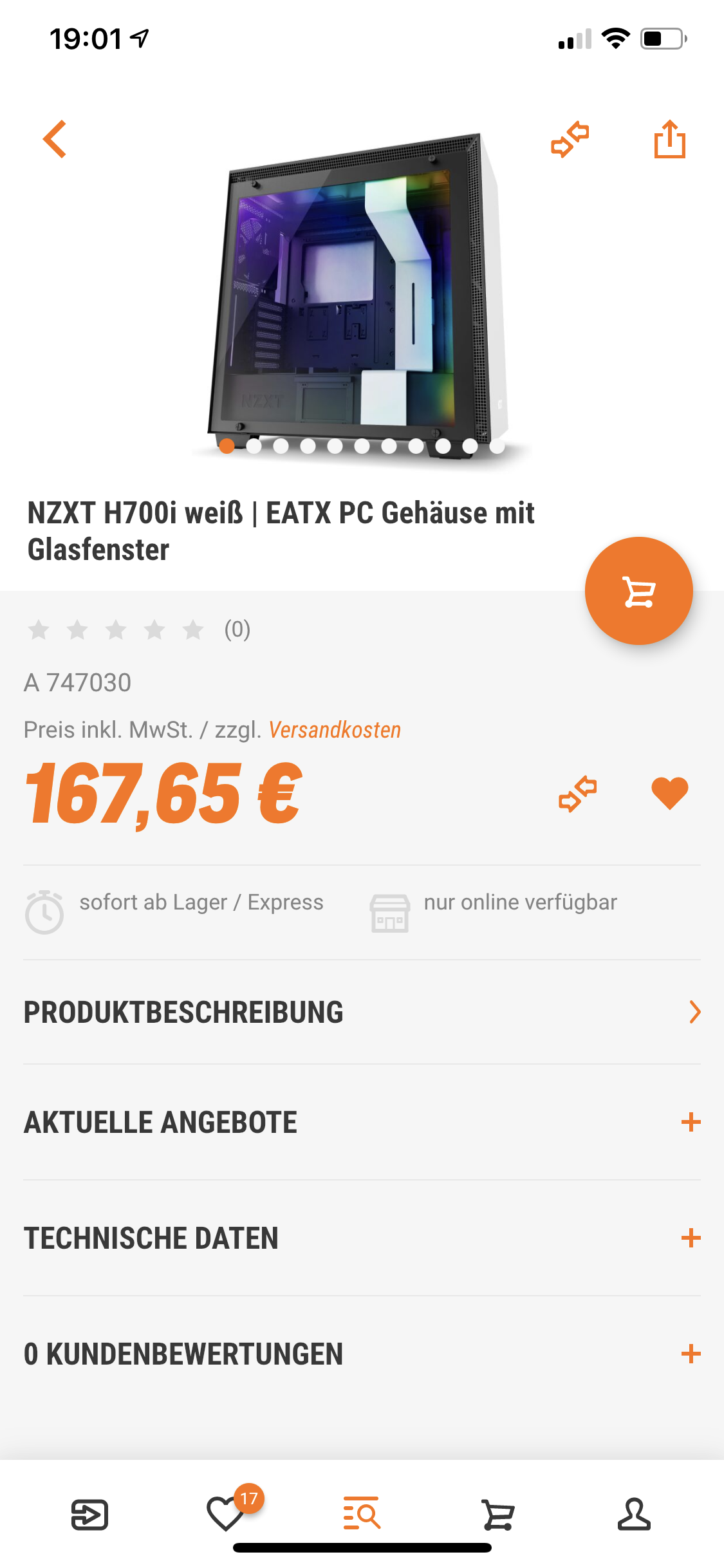Tap the compare icon beside the price
724x1568 pixels.
pyautogui.click(x=578, y=794)
